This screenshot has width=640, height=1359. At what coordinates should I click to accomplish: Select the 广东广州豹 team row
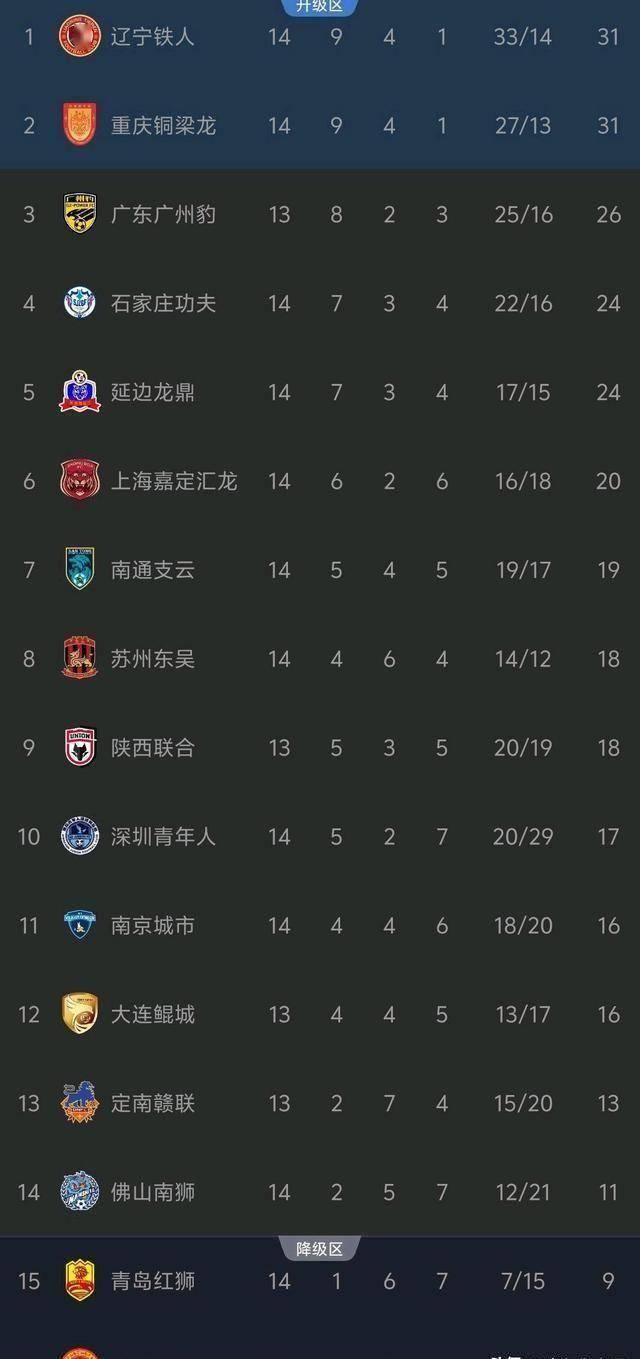tap(320, 214)
